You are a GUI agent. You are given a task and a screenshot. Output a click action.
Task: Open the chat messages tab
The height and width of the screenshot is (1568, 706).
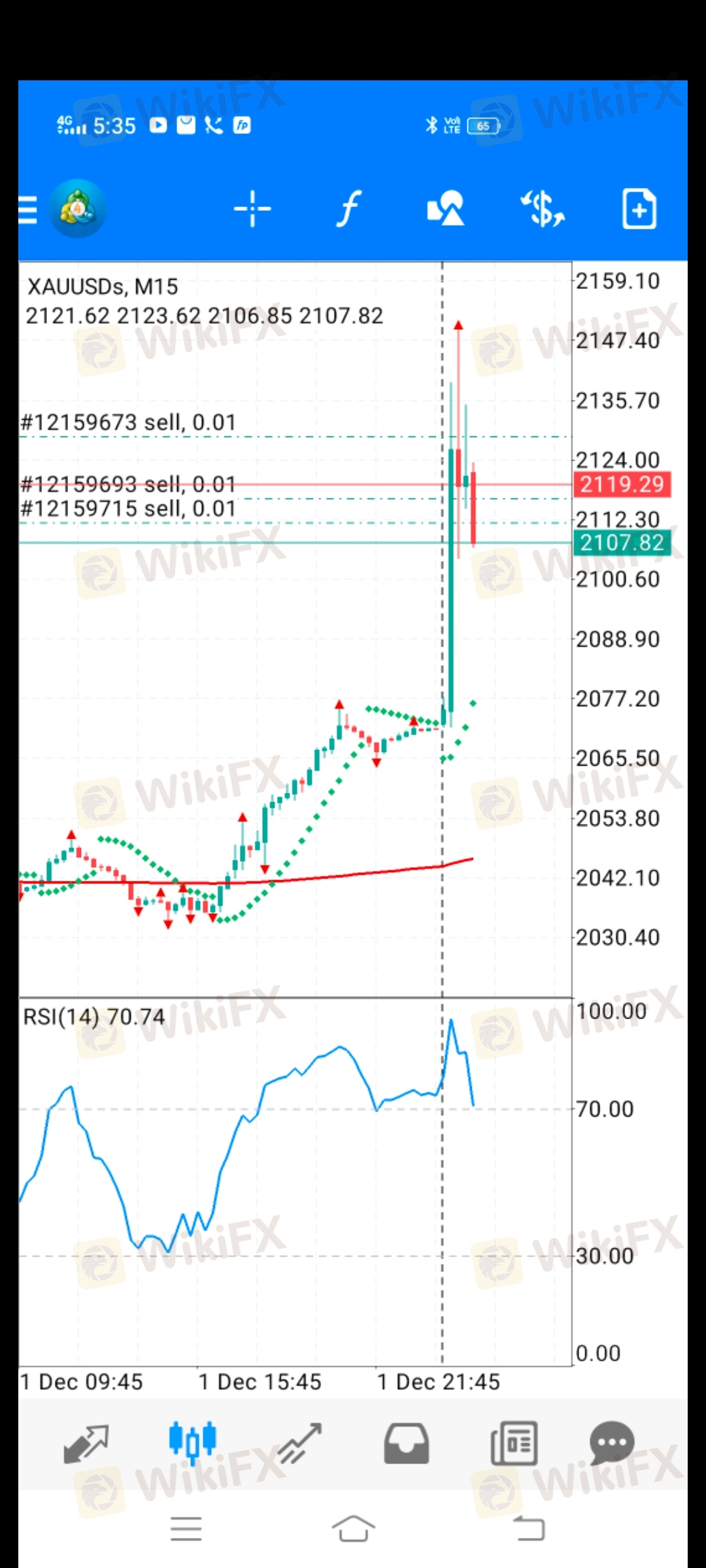(x=612, y=1443)
